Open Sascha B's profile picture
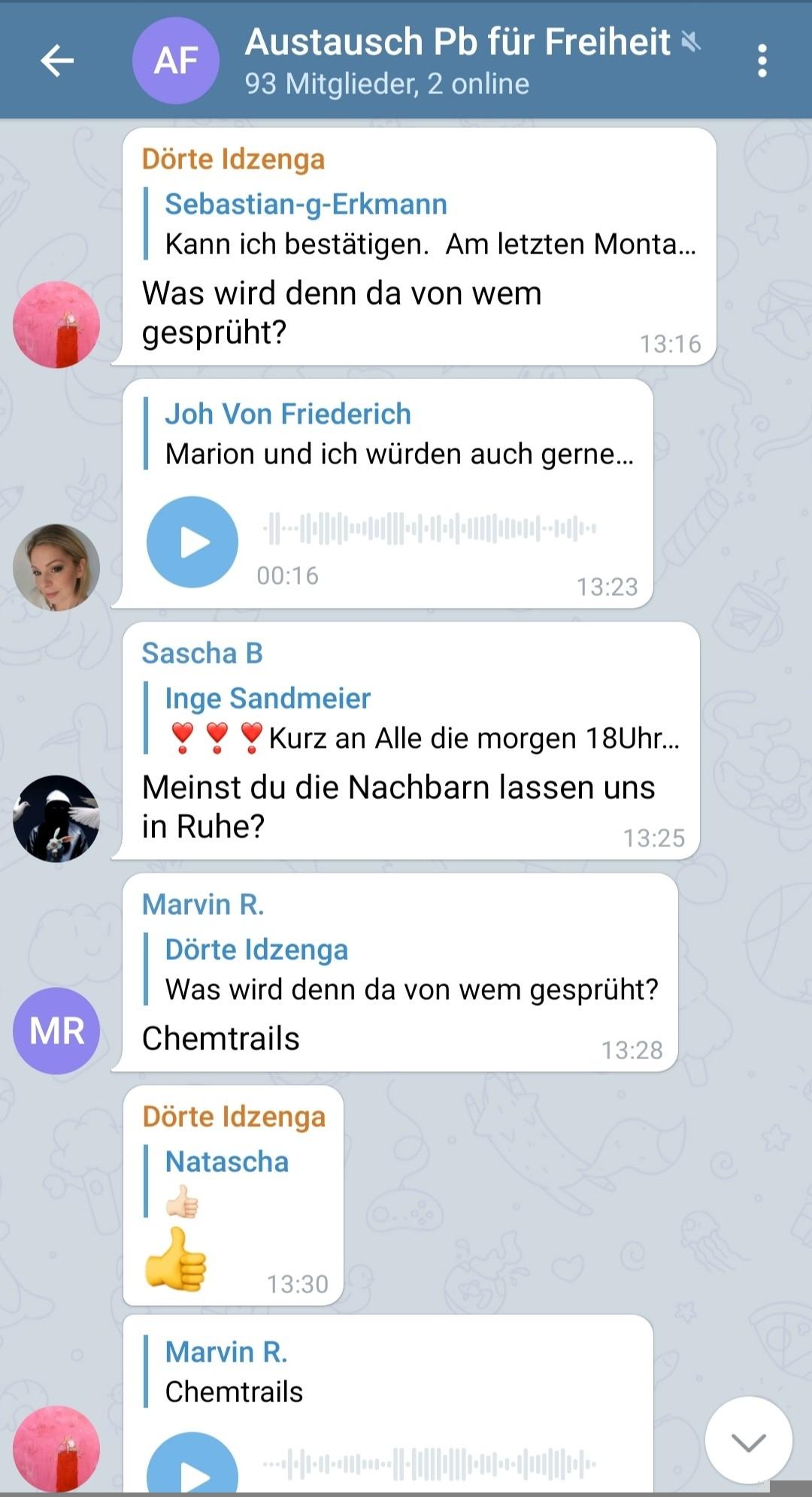Image resolution: width=812 pixels, height=1497 pixels. pos(56,818)
